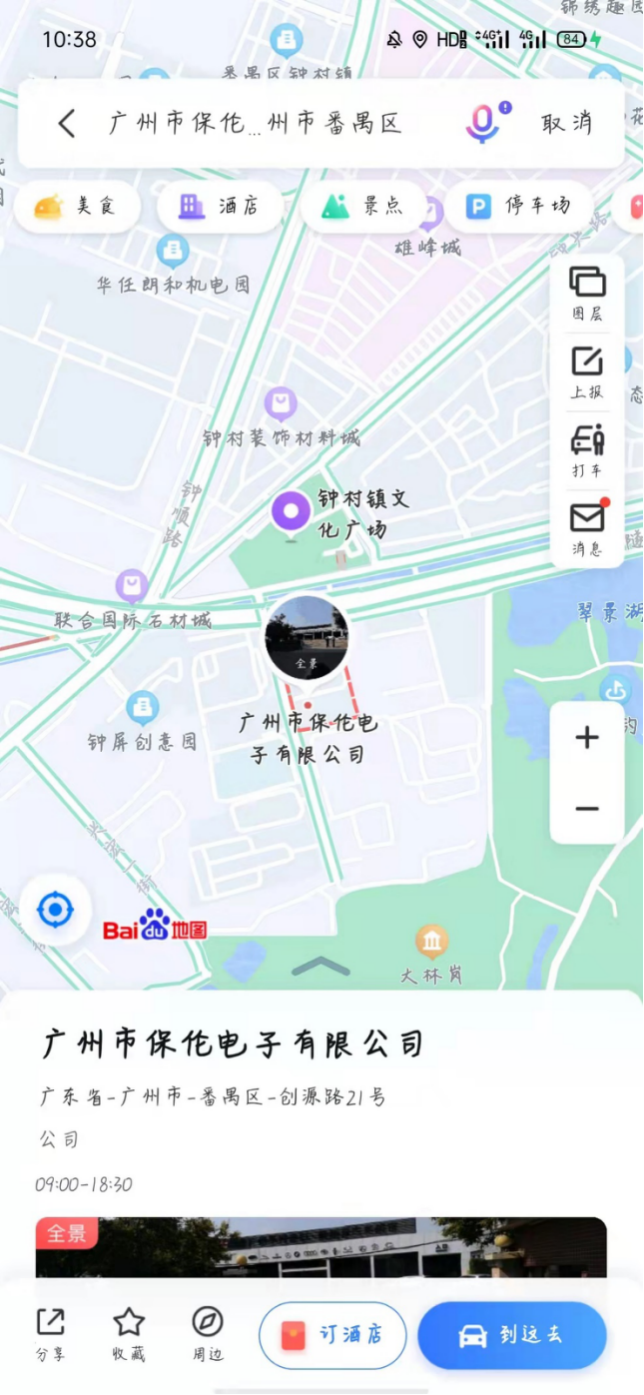Share this location via 分享

[x=50, y=1334]
